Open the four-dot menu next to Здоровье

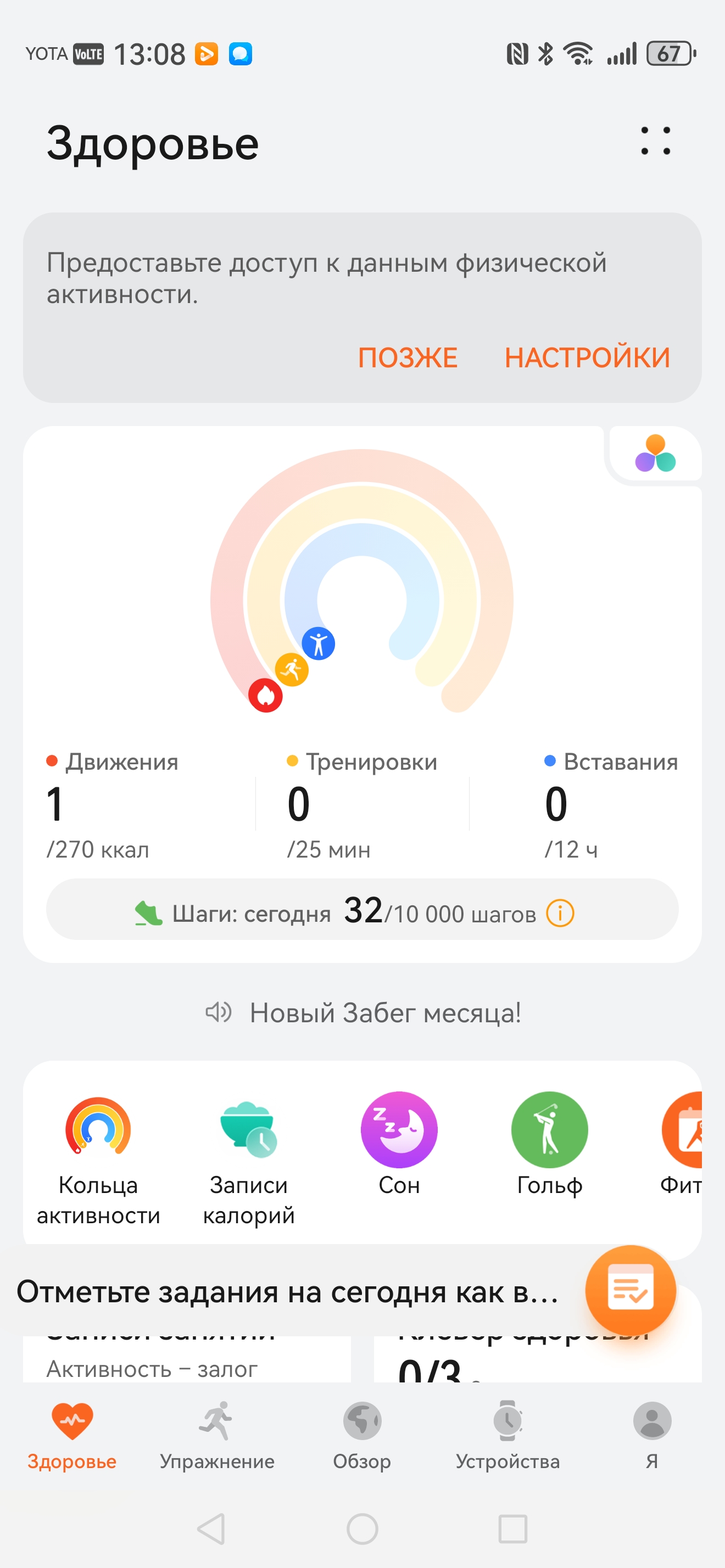(655, 141)
